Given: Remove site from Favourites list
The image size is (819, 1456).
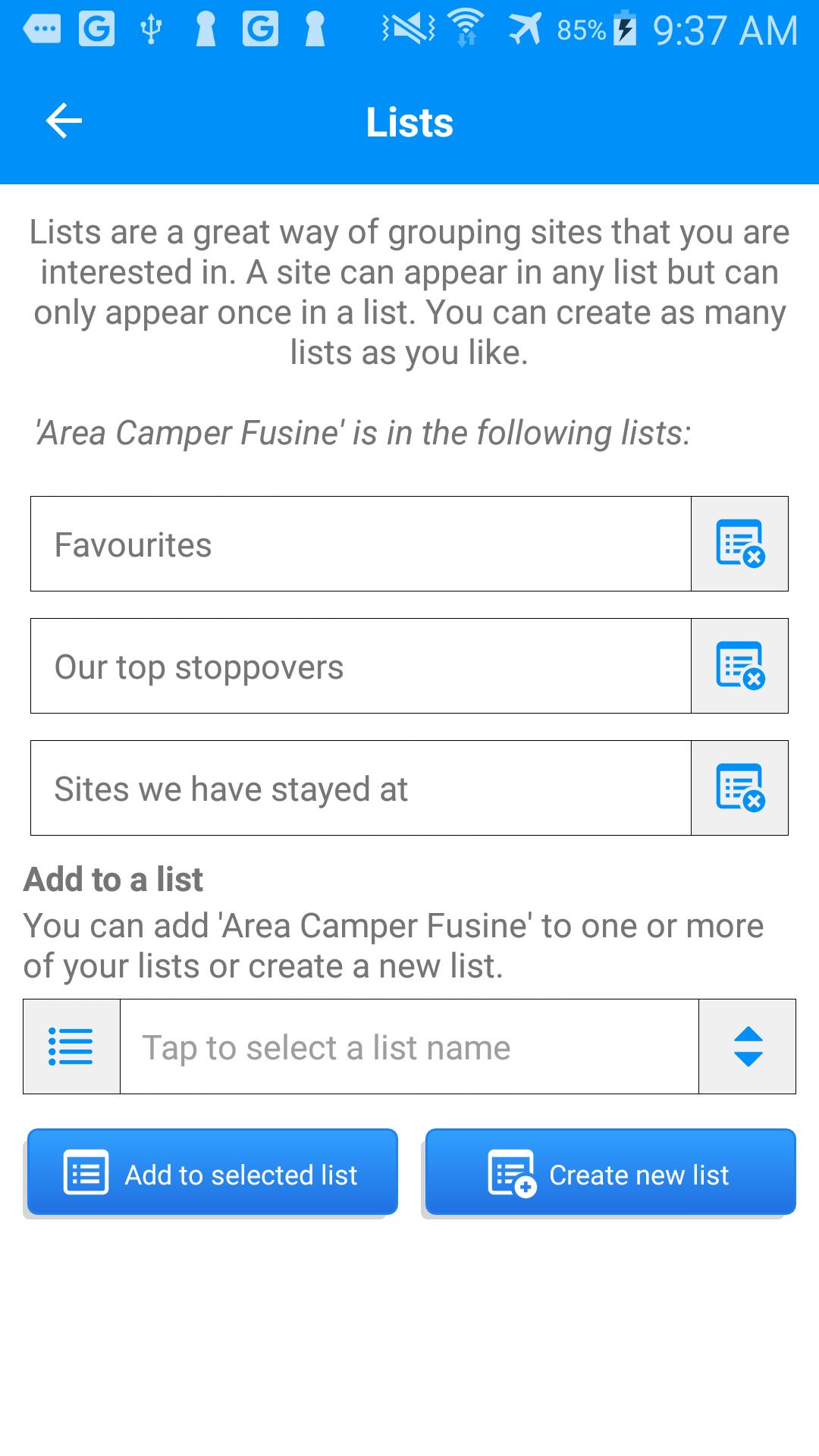Looking at the screenshot, I should point(739,544).
